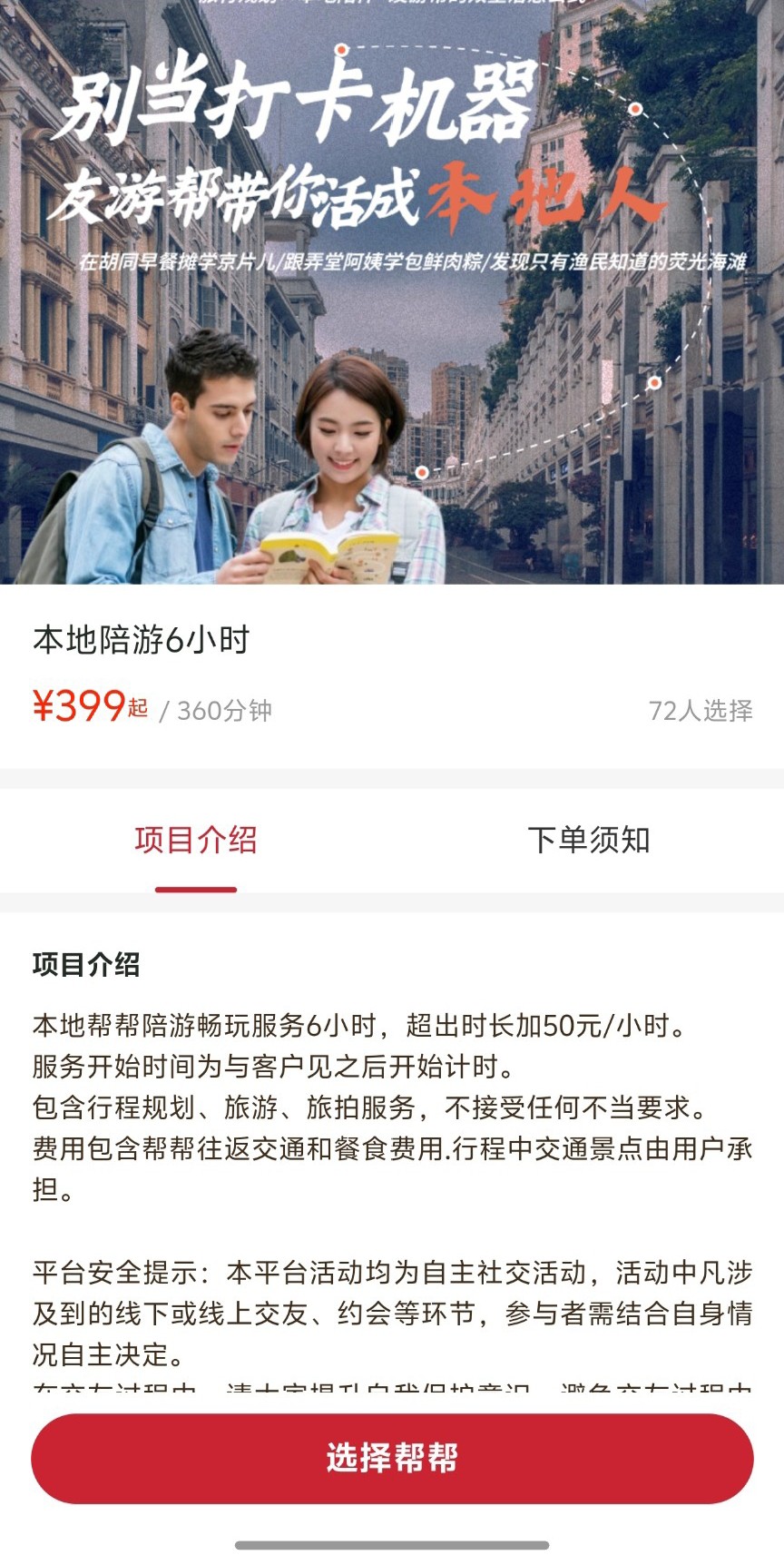This screenshot has width=784, height=1565.
Task: Open the 下单须知 tab
Action: click(588, 841)
